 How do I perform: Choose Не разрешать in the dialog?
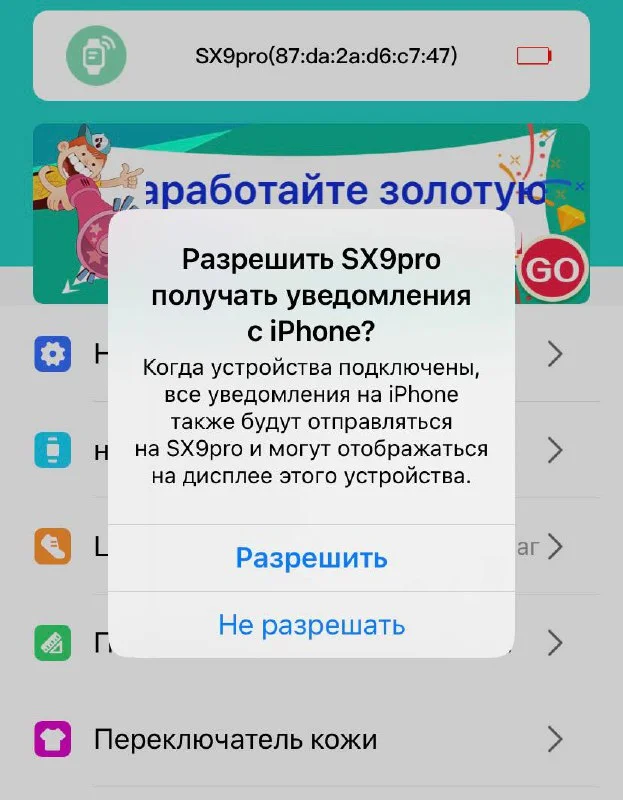tap(311, 625)
